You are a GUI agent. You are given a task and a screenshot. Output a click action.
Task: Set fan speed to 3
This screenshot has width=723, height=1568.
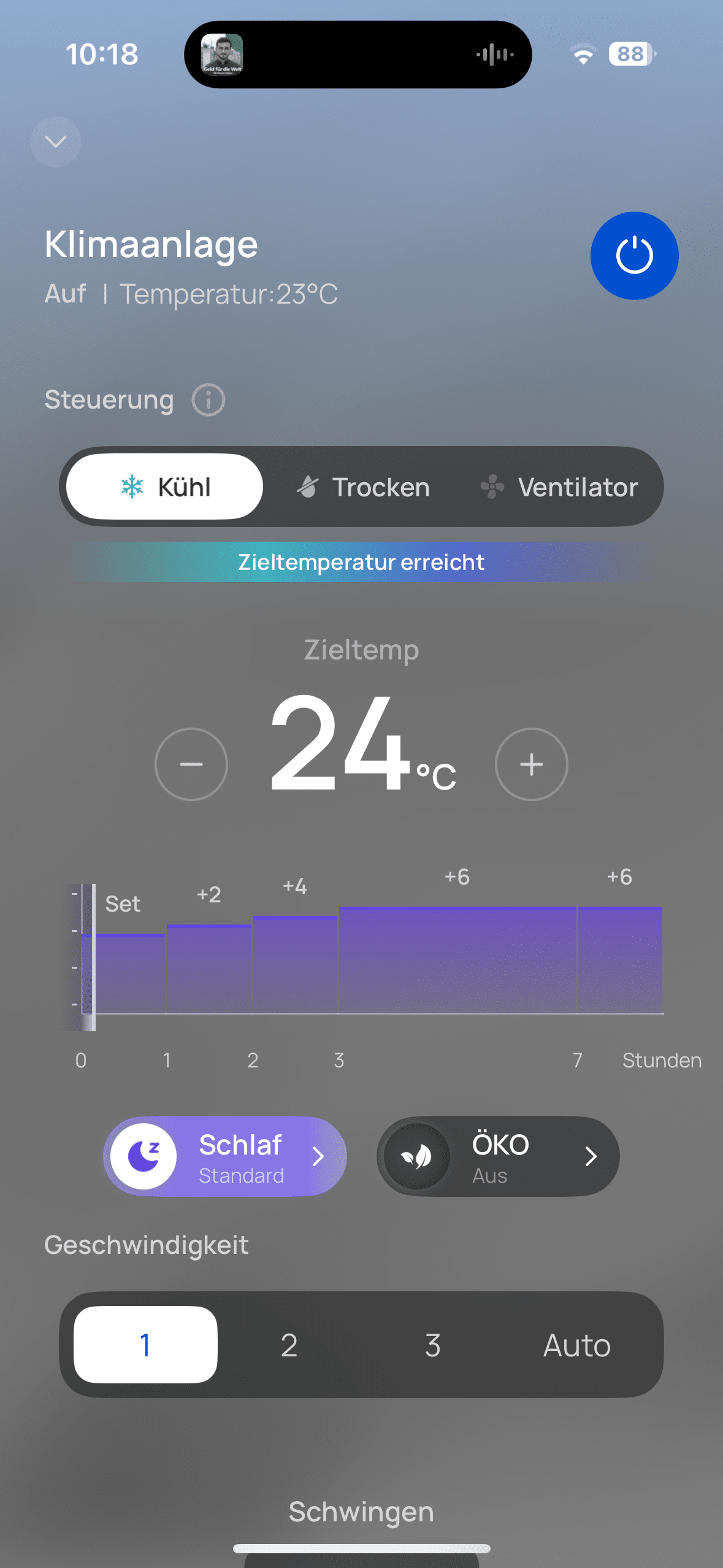click(433, 1345)
